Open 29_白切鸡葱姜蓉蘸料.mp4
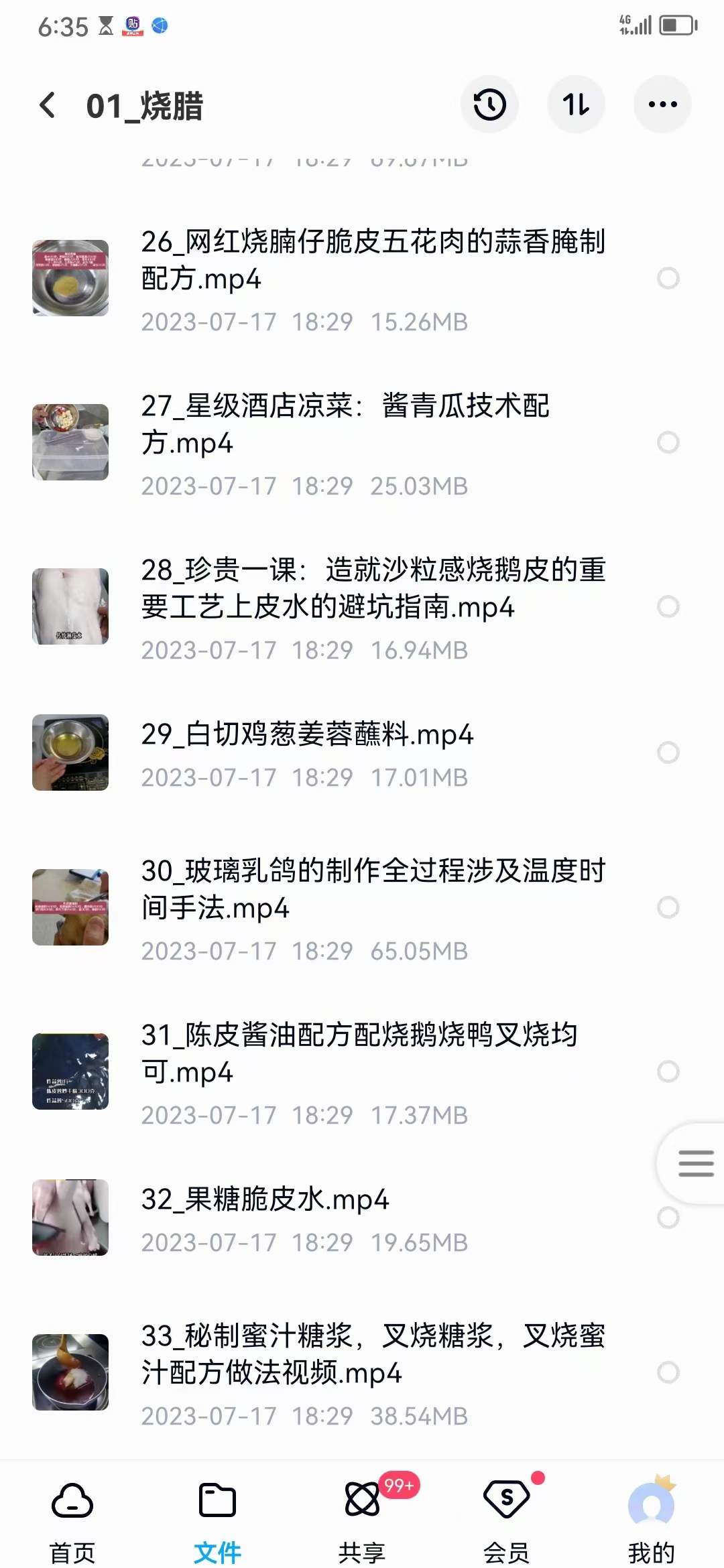Image resolution: width=724 pixels, height=1568 pixels. [x=308, y=735]
